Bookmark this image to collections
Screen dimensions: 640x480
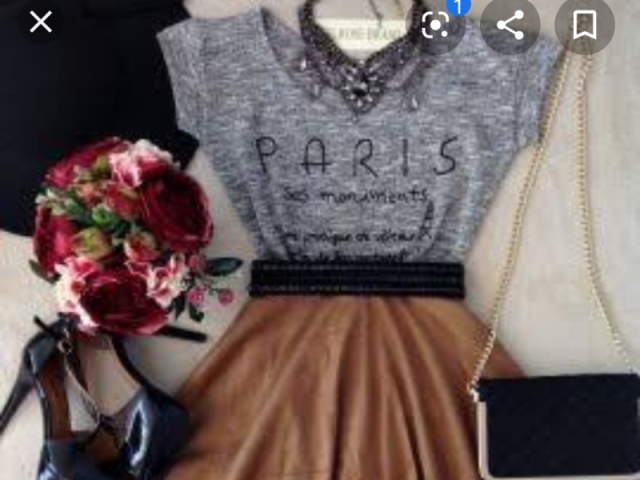pyautogui.click(x=585, y=25)
